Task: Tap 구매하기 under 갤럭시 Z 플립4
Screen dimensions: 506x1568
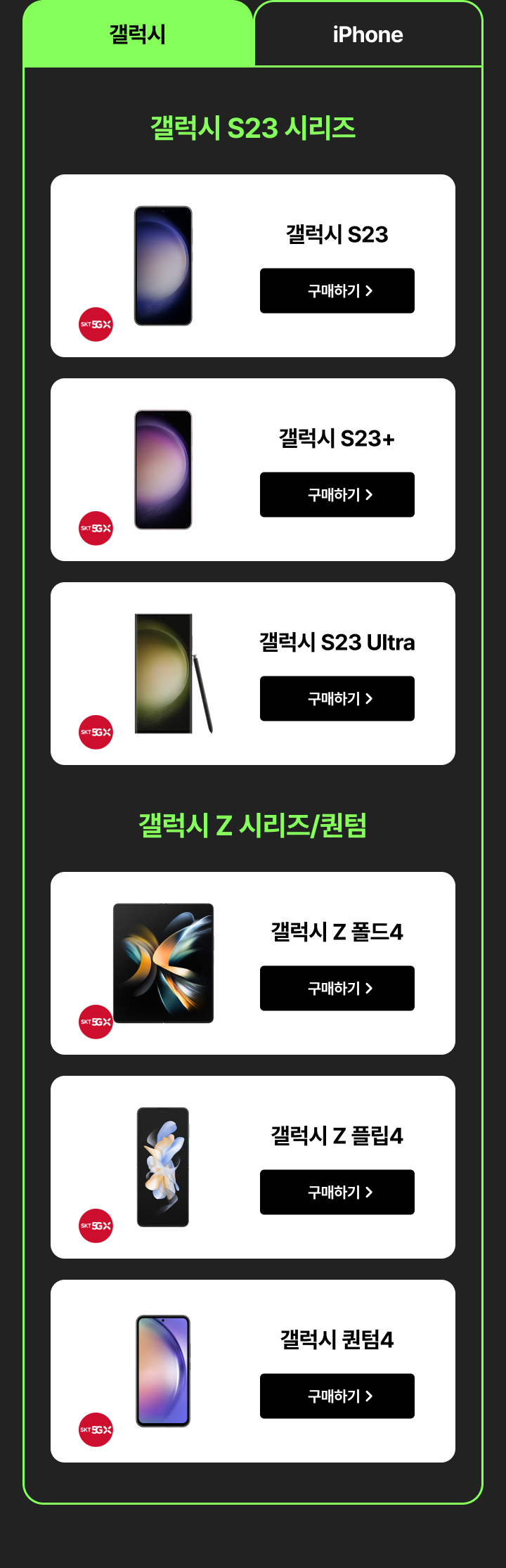Action: click(337, 1192)
